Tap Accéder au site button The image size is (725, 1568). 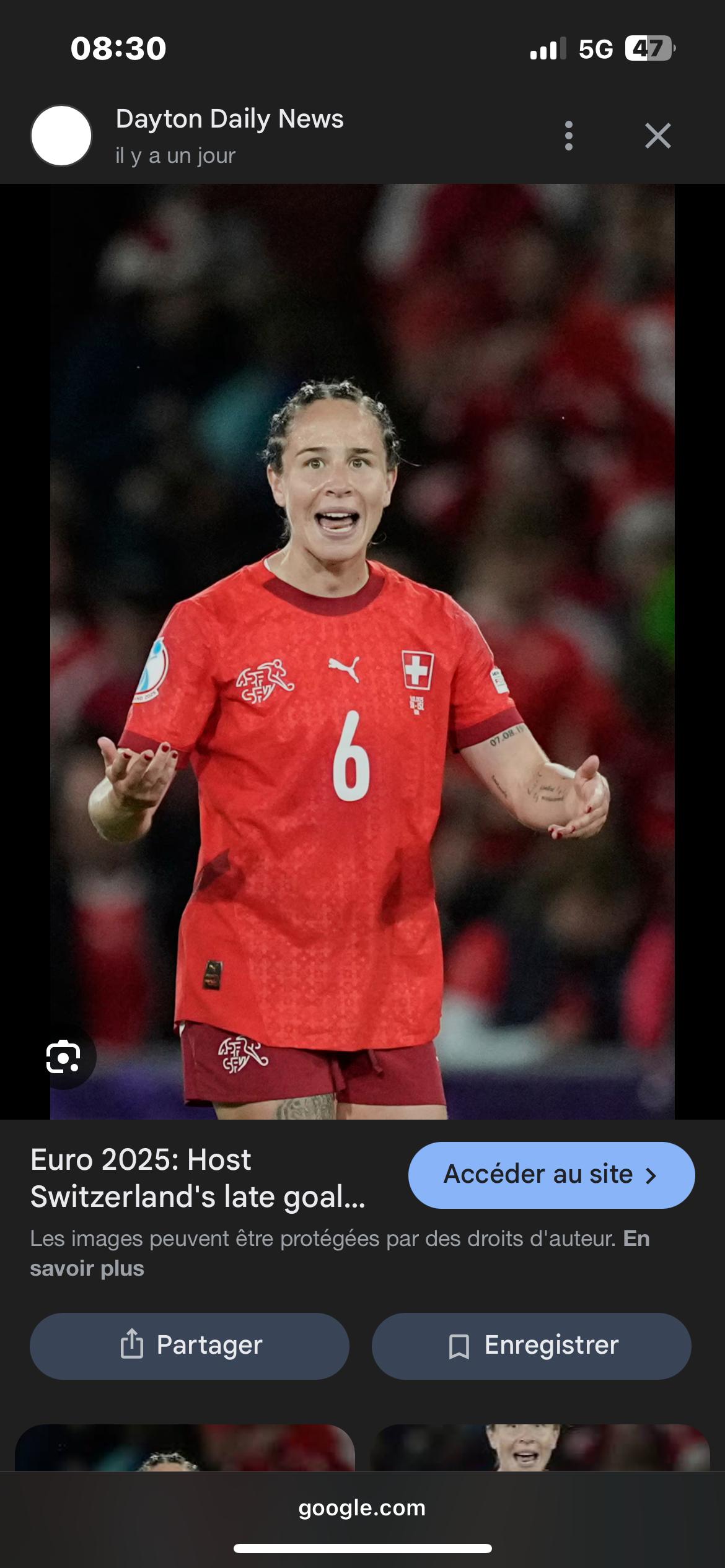click(551, 1175)
